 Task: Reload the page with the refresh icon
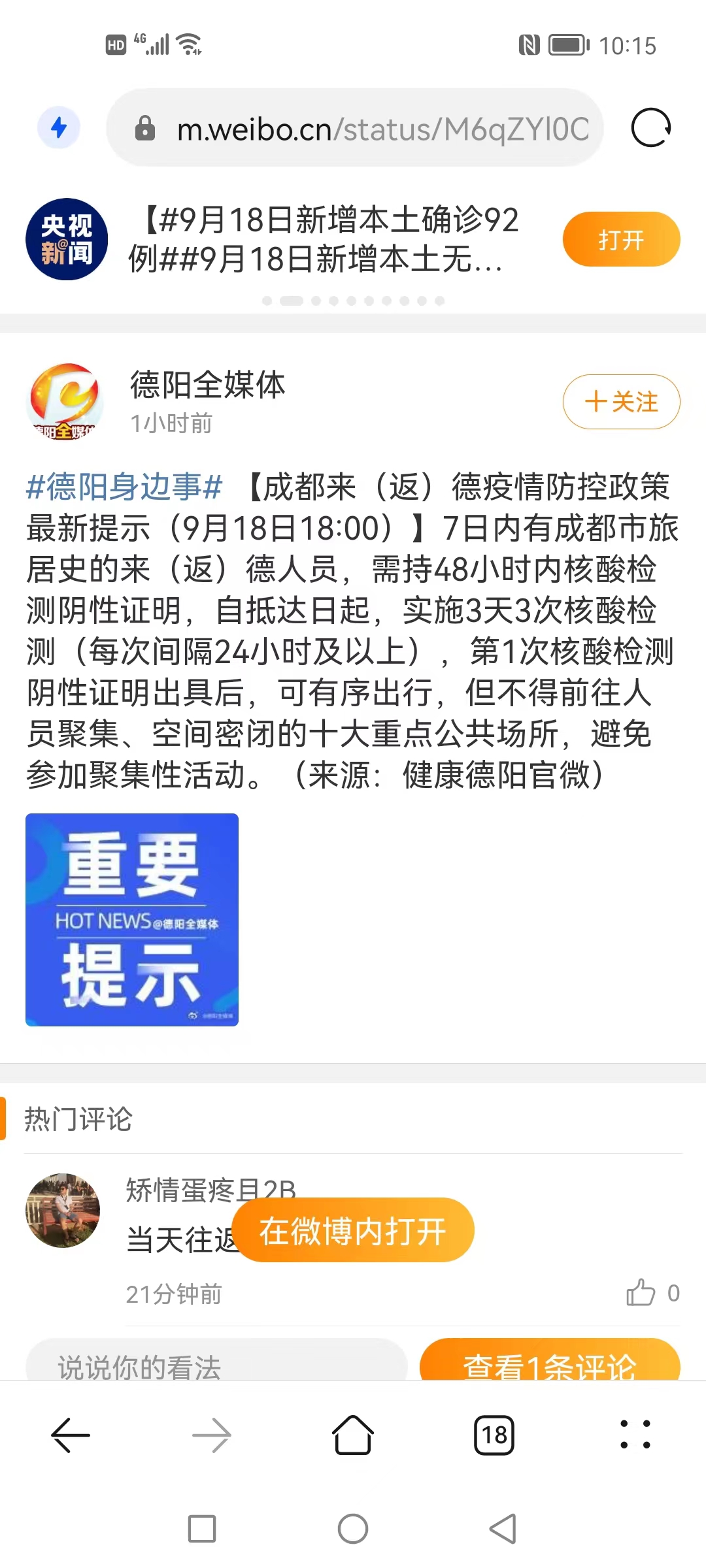point(651,127)
